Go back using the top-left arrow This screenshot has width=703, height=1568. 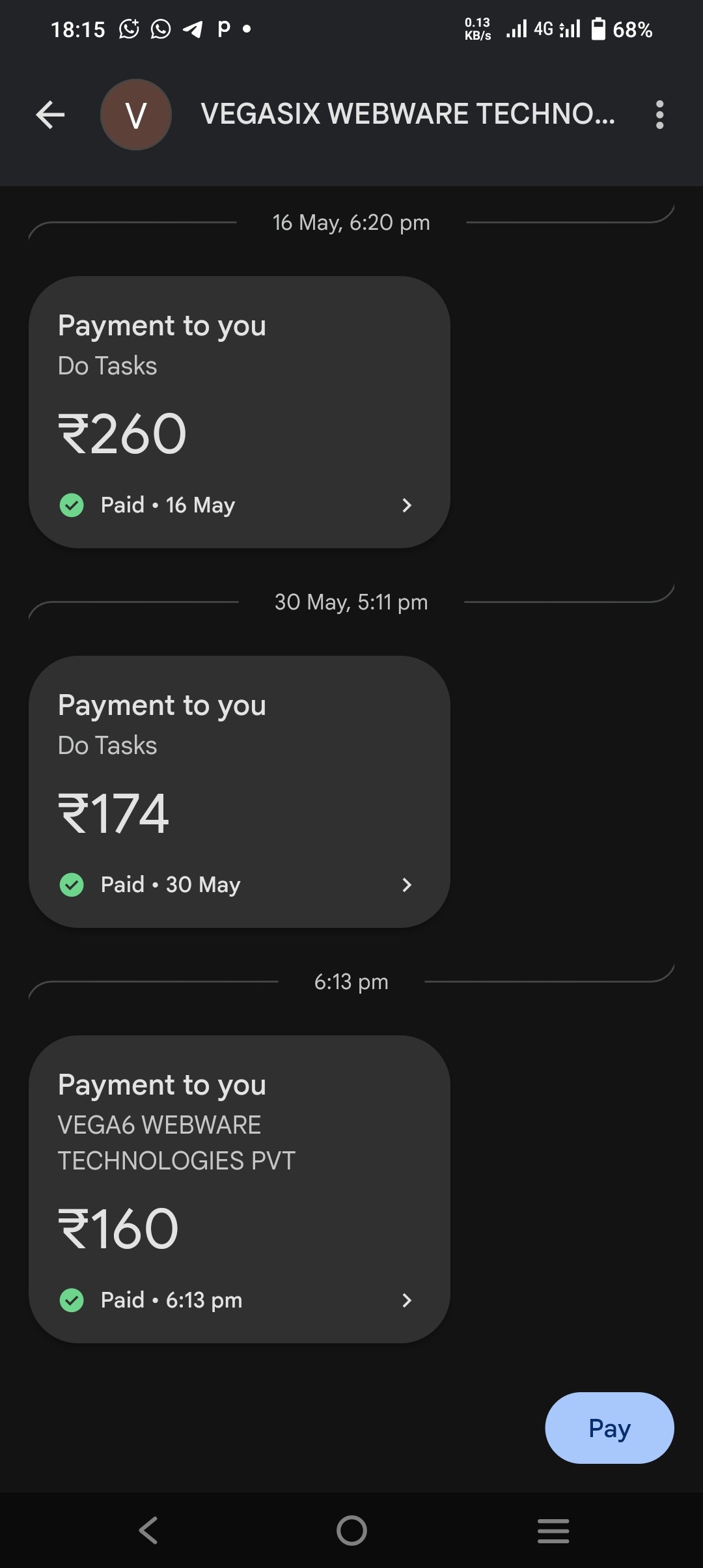point(50,115)
